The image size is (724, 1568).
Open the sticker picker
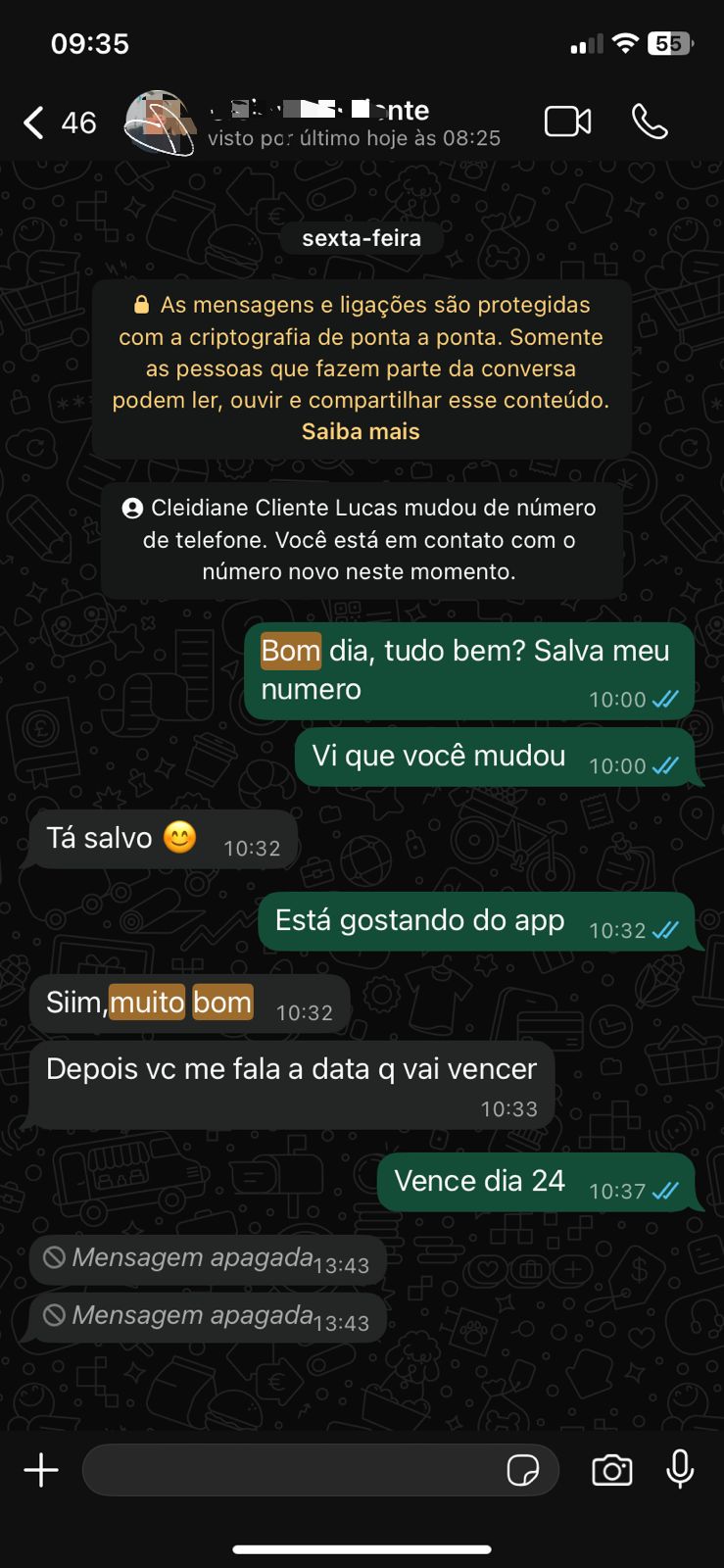[523, 1470]
